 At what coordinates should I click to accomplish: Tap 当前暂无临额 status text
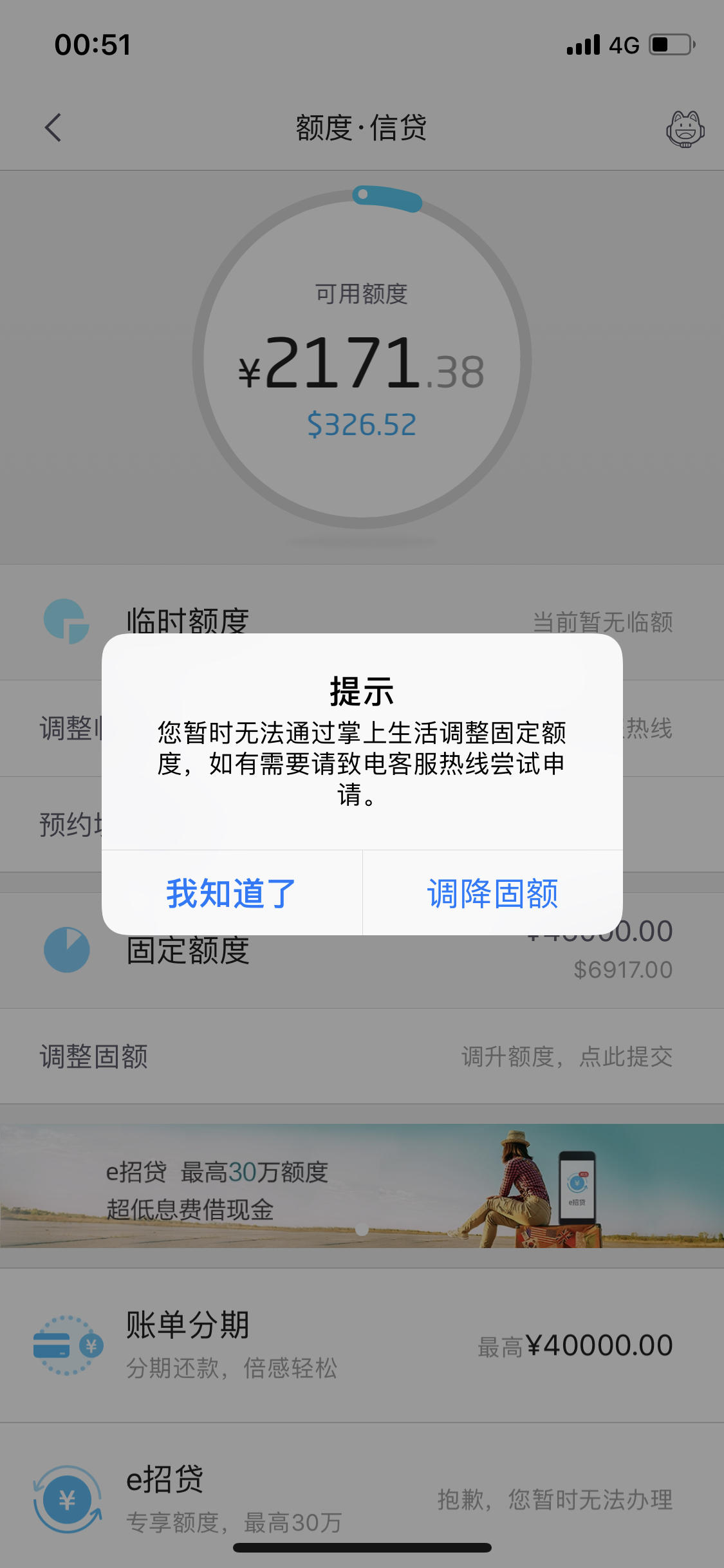coord(606,623)
